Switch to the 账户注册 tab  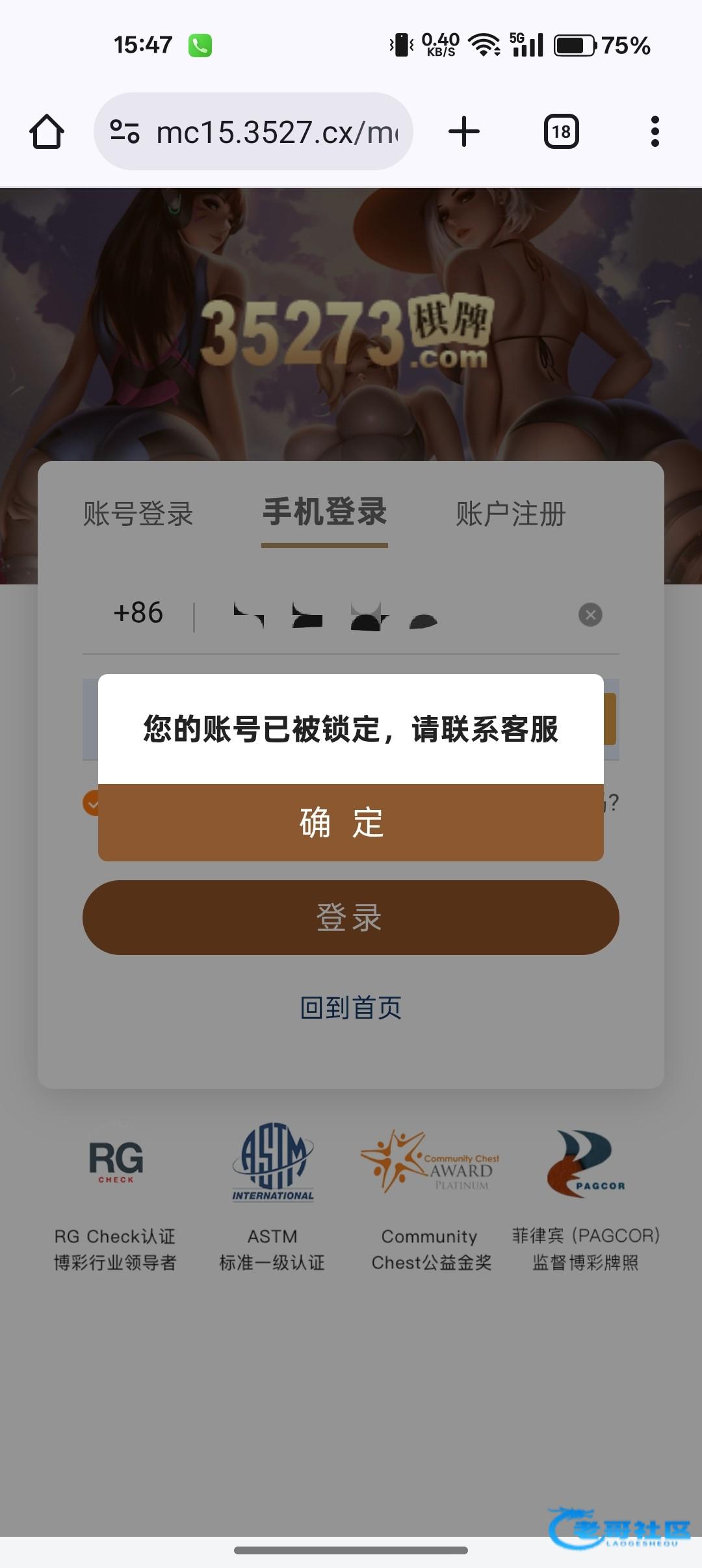pyautogui.click(x=510, y=514)
